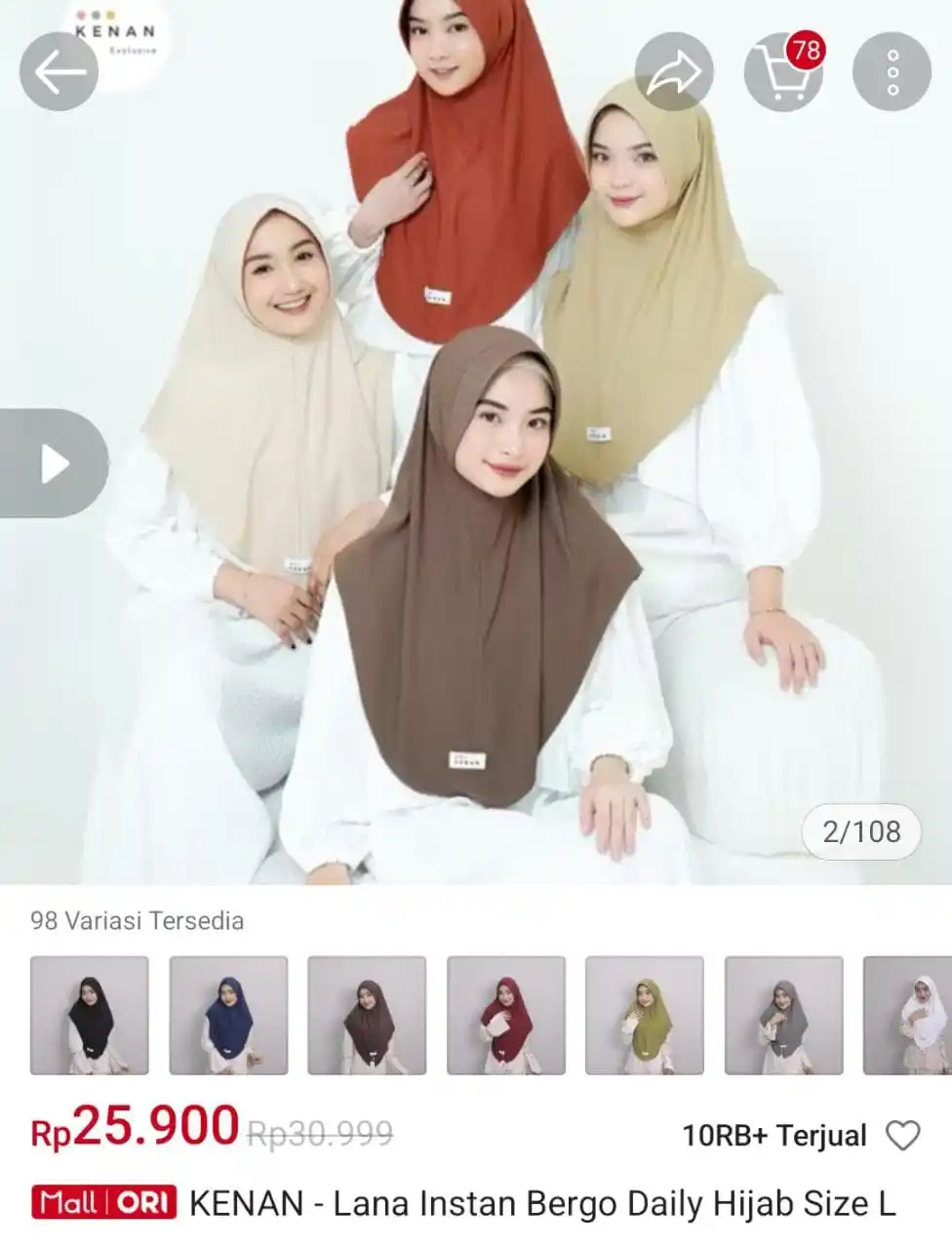Select the olive green hijab variation
Screen dimensions: 952x1249
pos(645,1015)
